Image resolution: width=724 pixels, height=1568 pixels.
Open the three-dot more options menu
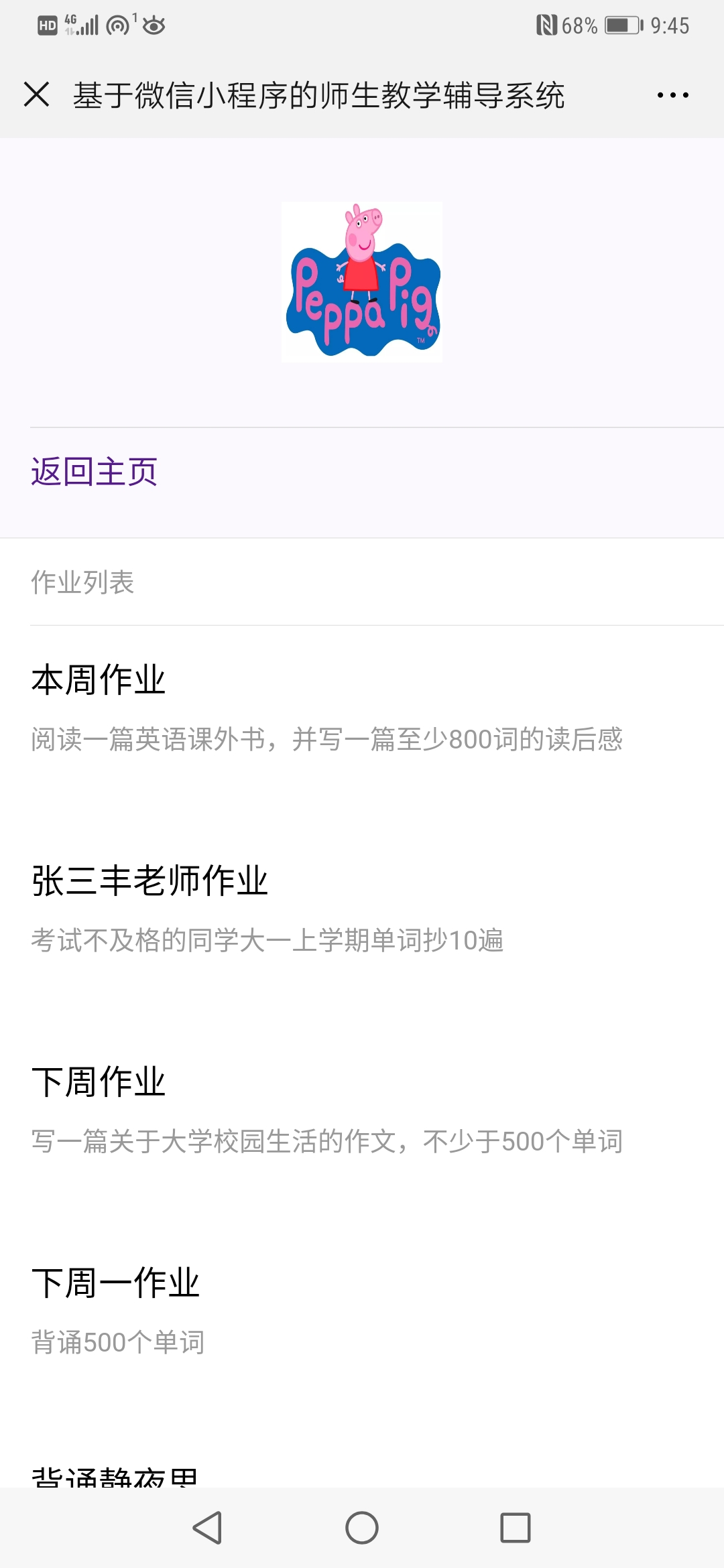click(672, 95)
